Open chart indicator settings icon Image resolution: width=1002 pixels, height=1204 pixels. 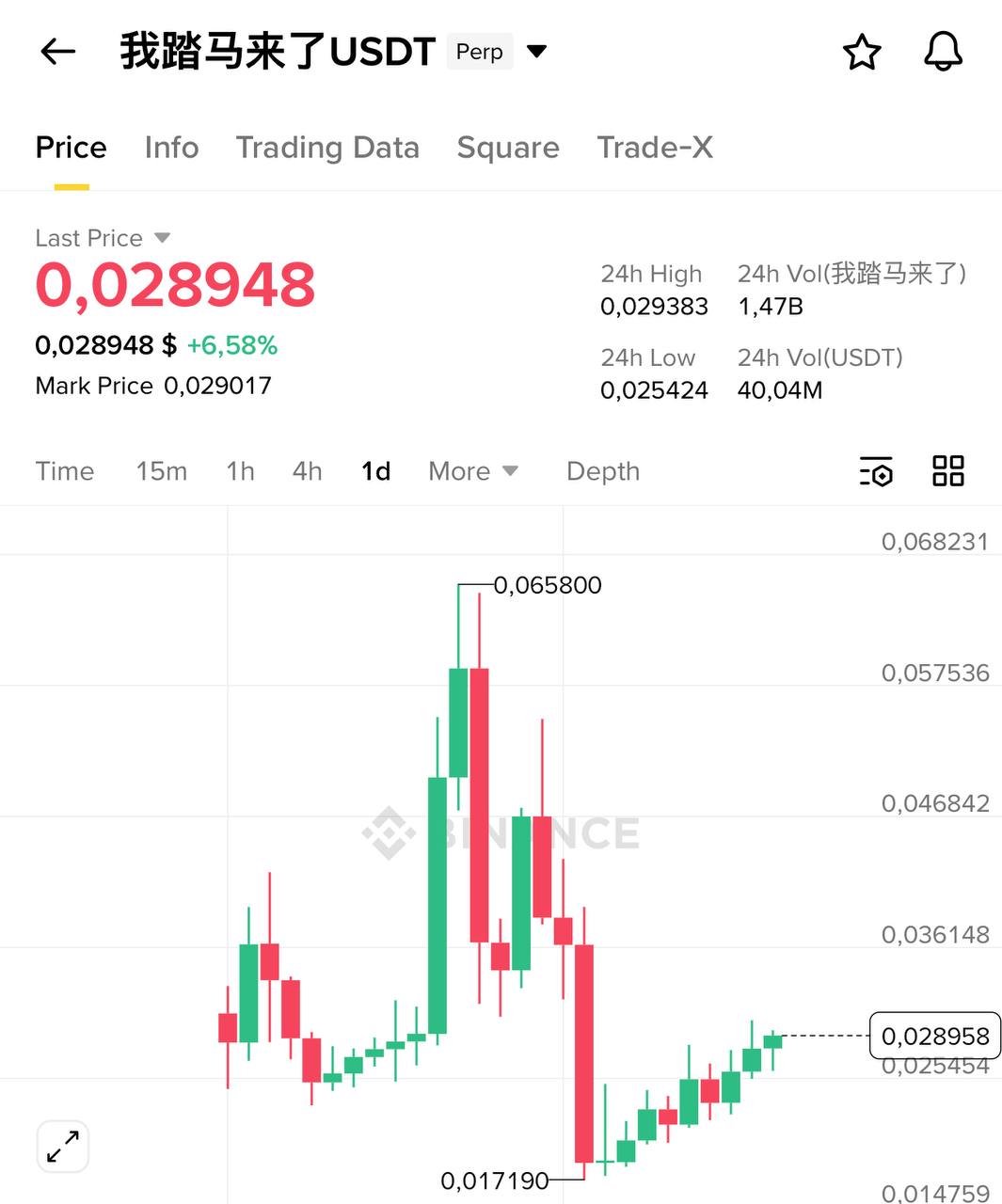click(x=876, y=471)
